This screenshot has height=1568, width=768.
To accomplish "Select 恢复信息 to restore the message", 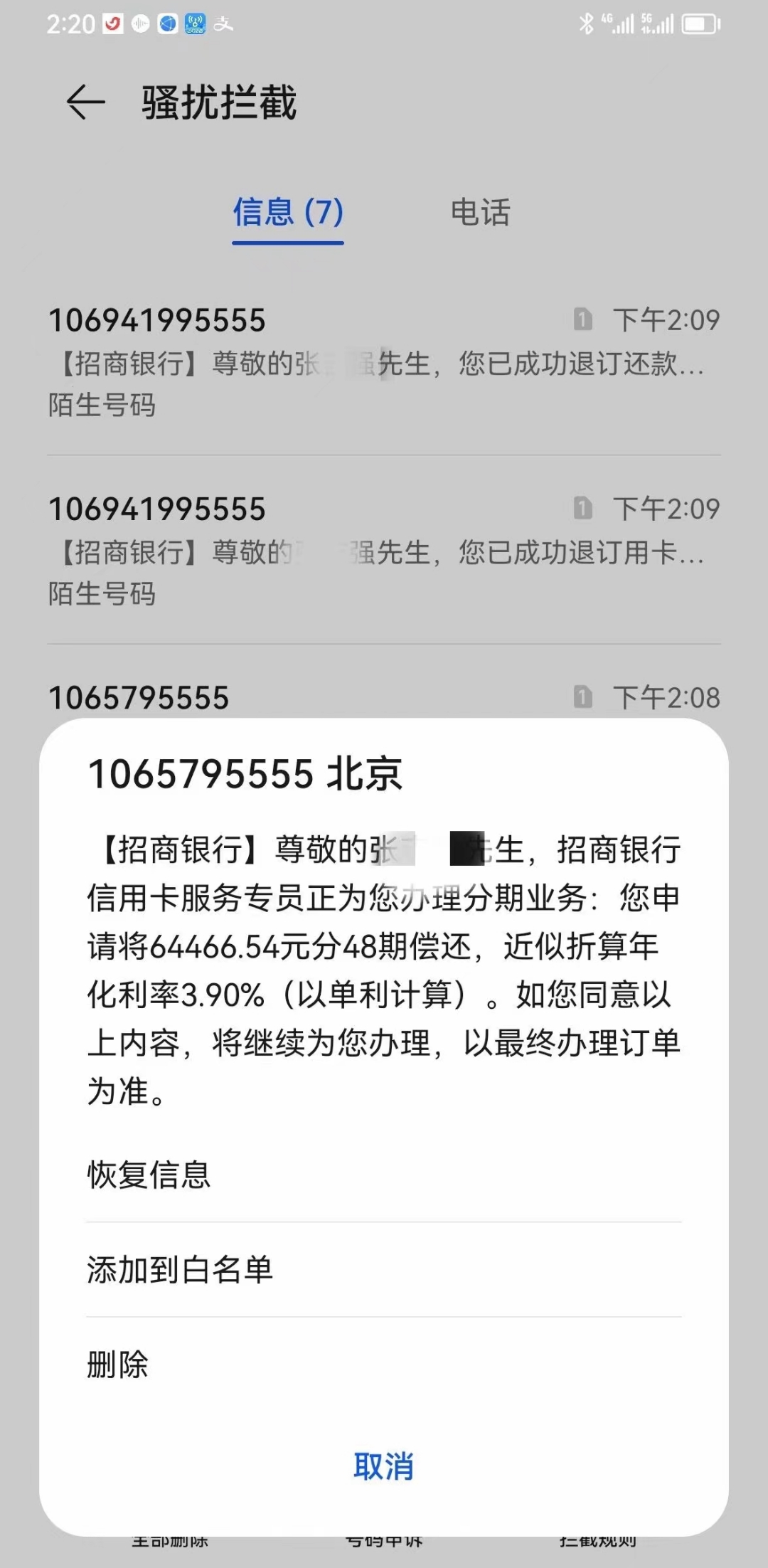I will (149, 1175).
